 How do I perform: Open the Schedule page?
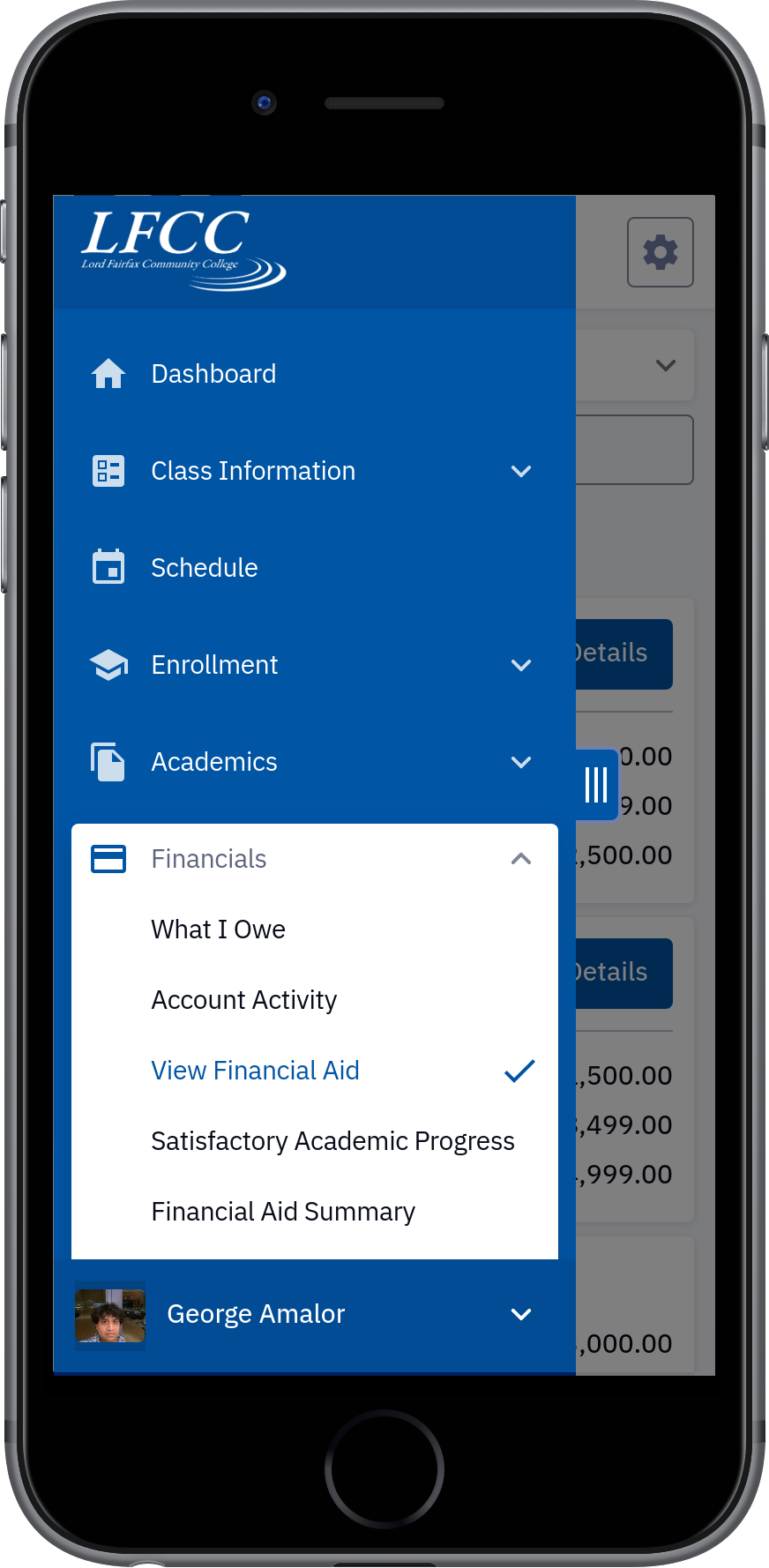tap(315, 568)
